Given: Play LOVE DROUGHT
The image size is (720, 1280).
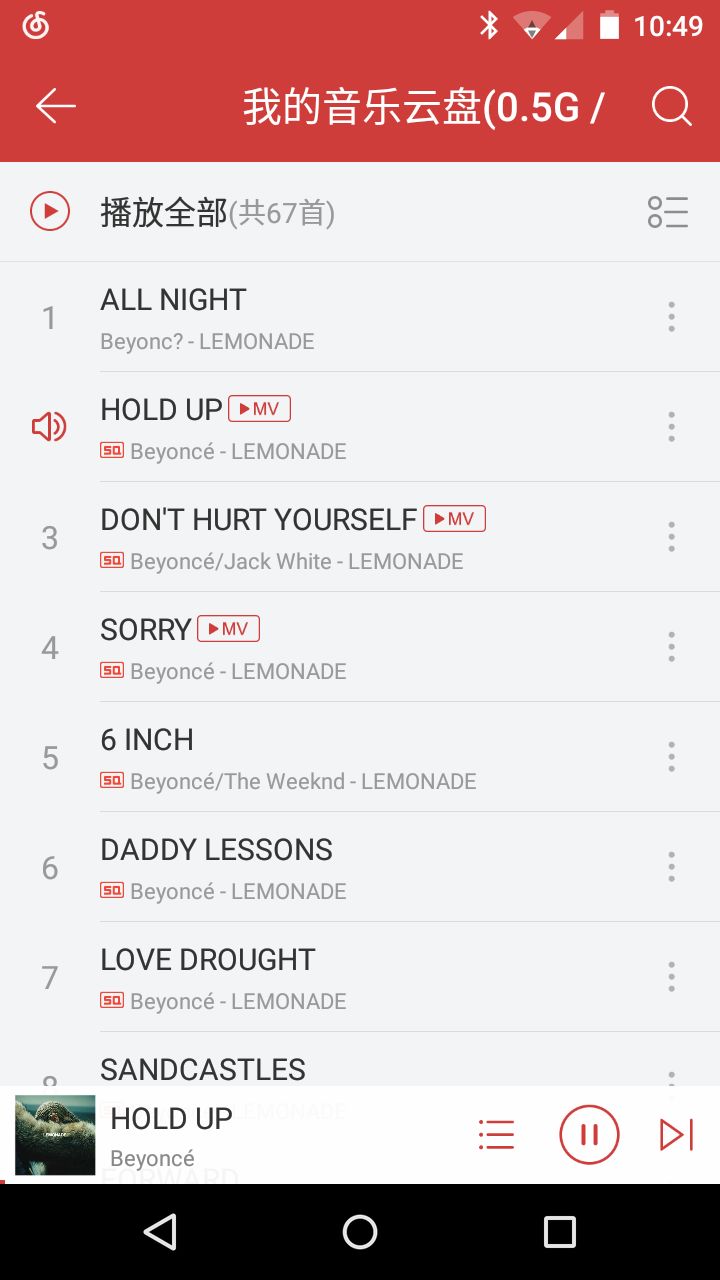Looking at the screenshot, I should tap(300, 977).
